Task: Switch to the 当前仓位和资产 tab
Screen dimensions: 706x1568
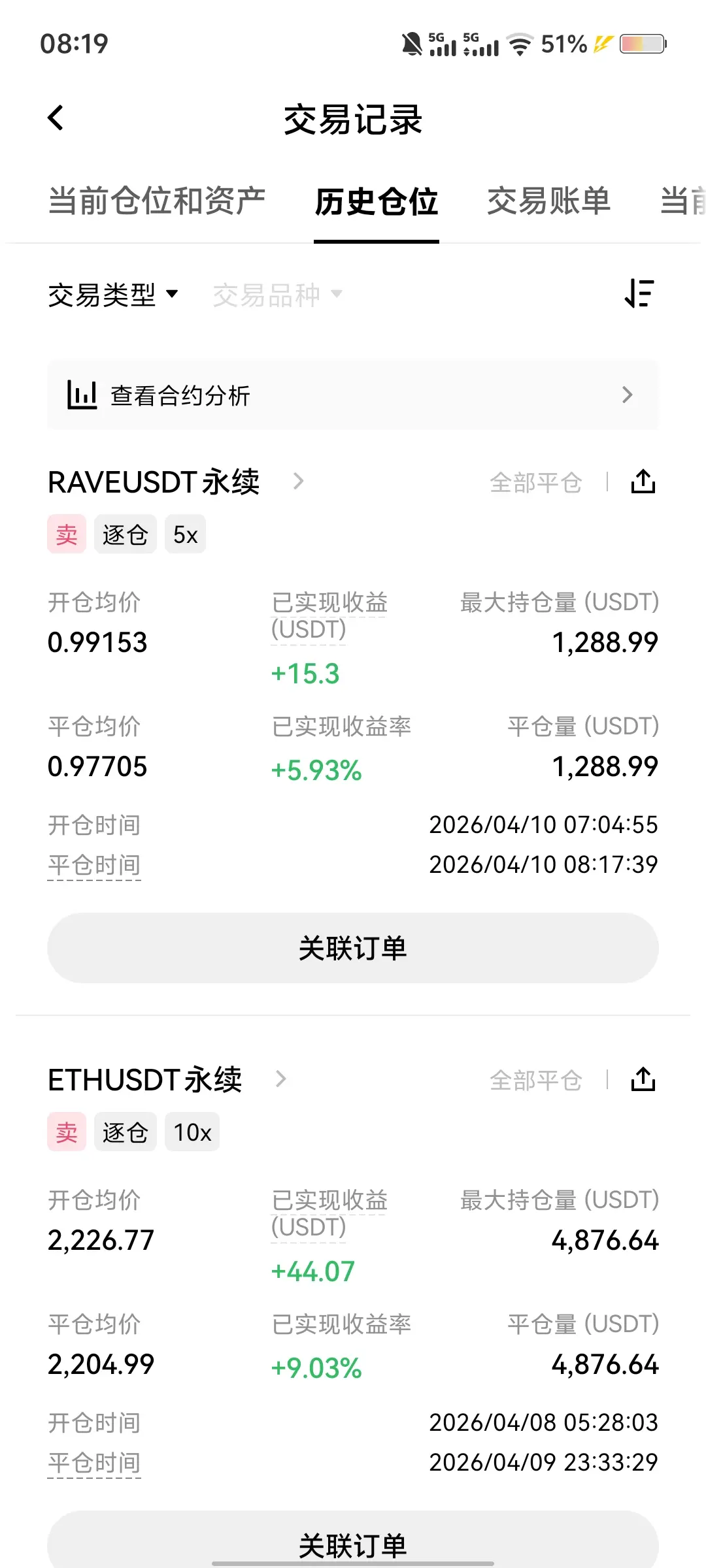Action: click(157, 201)
